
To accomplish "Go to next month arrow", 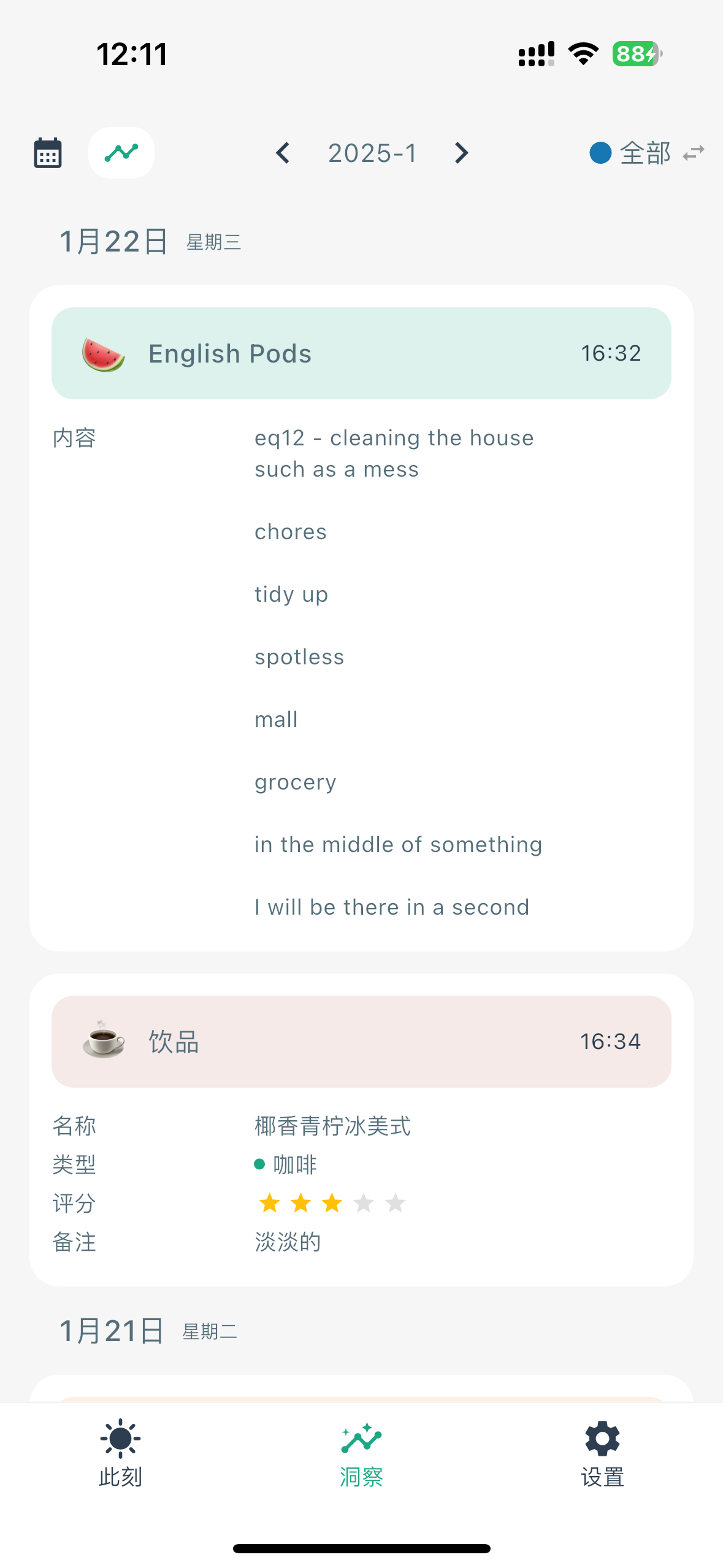I will coord(462,153).
